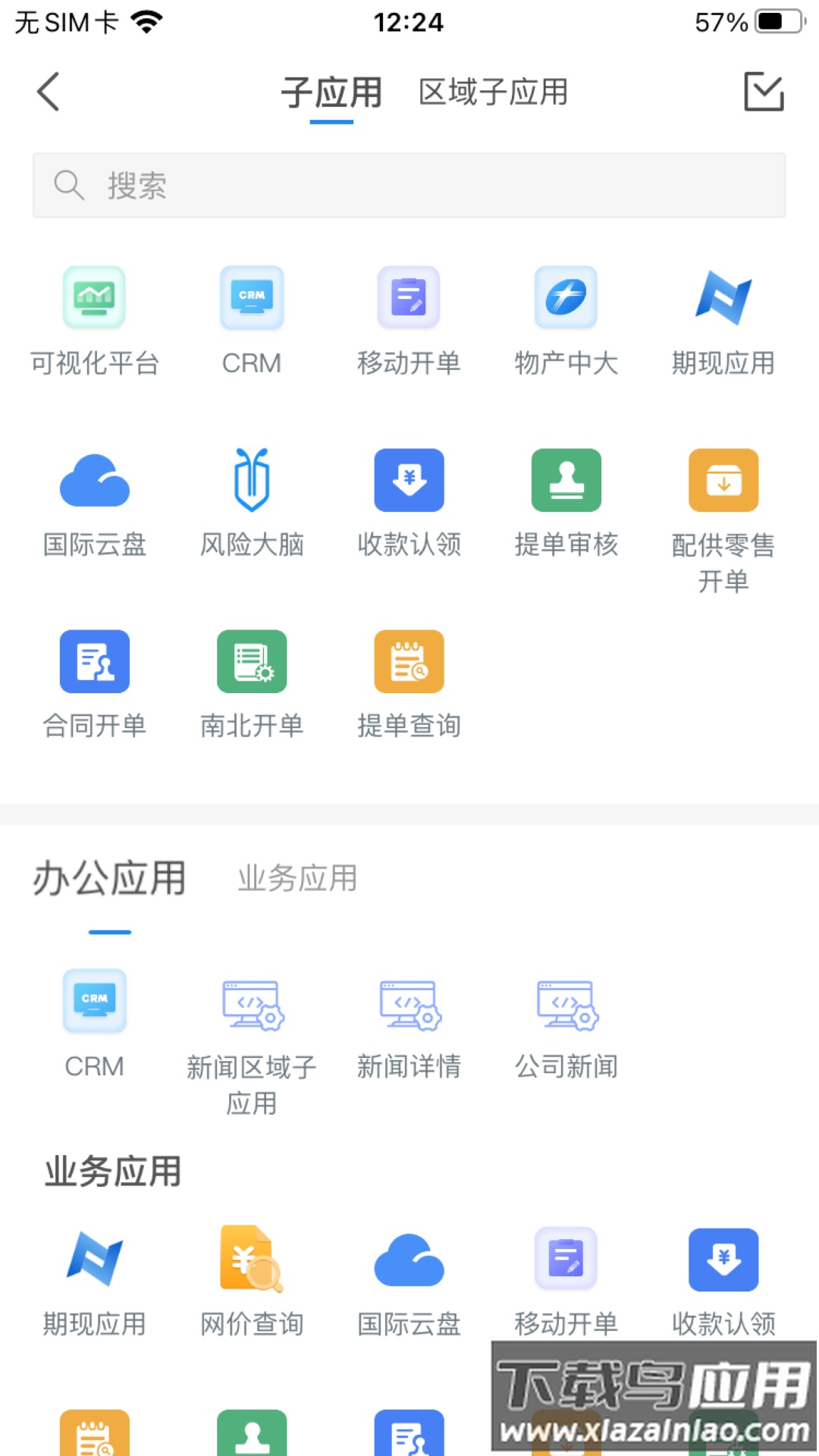Open 收款认领 app
The height and width of the screenshot is (1456, 819).
409,500
